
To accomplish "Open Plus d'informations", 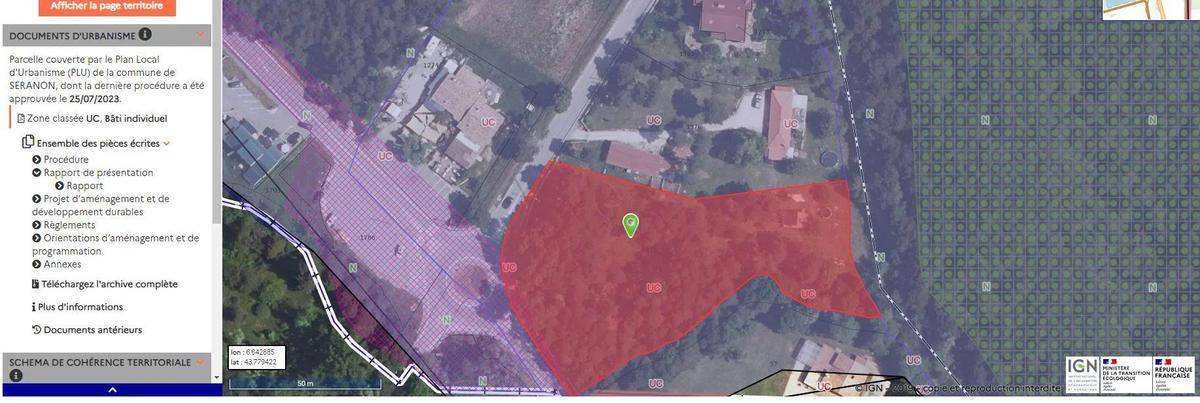I will click(x=82, y=307).
